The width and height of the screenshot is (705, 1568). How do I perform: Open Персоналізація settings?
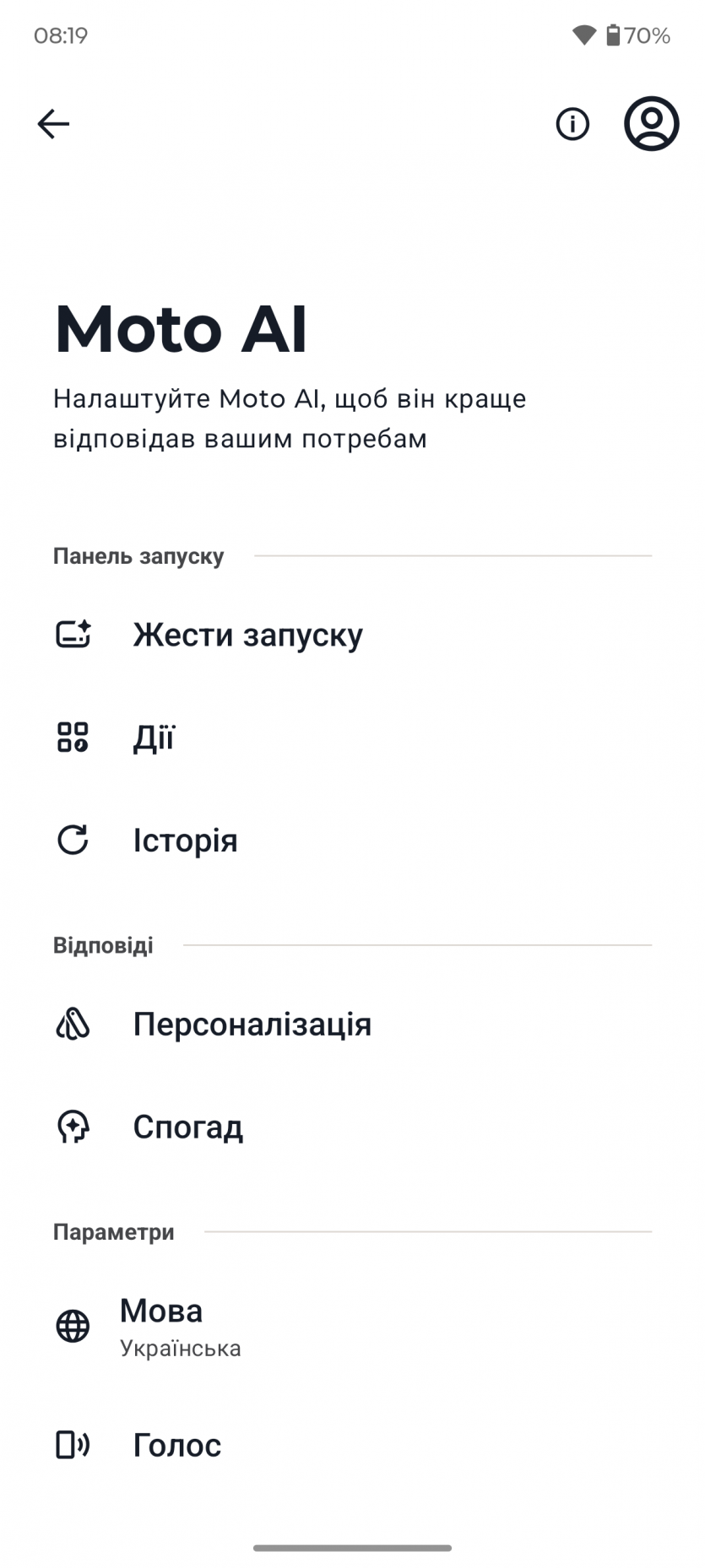click(252, 1025)
